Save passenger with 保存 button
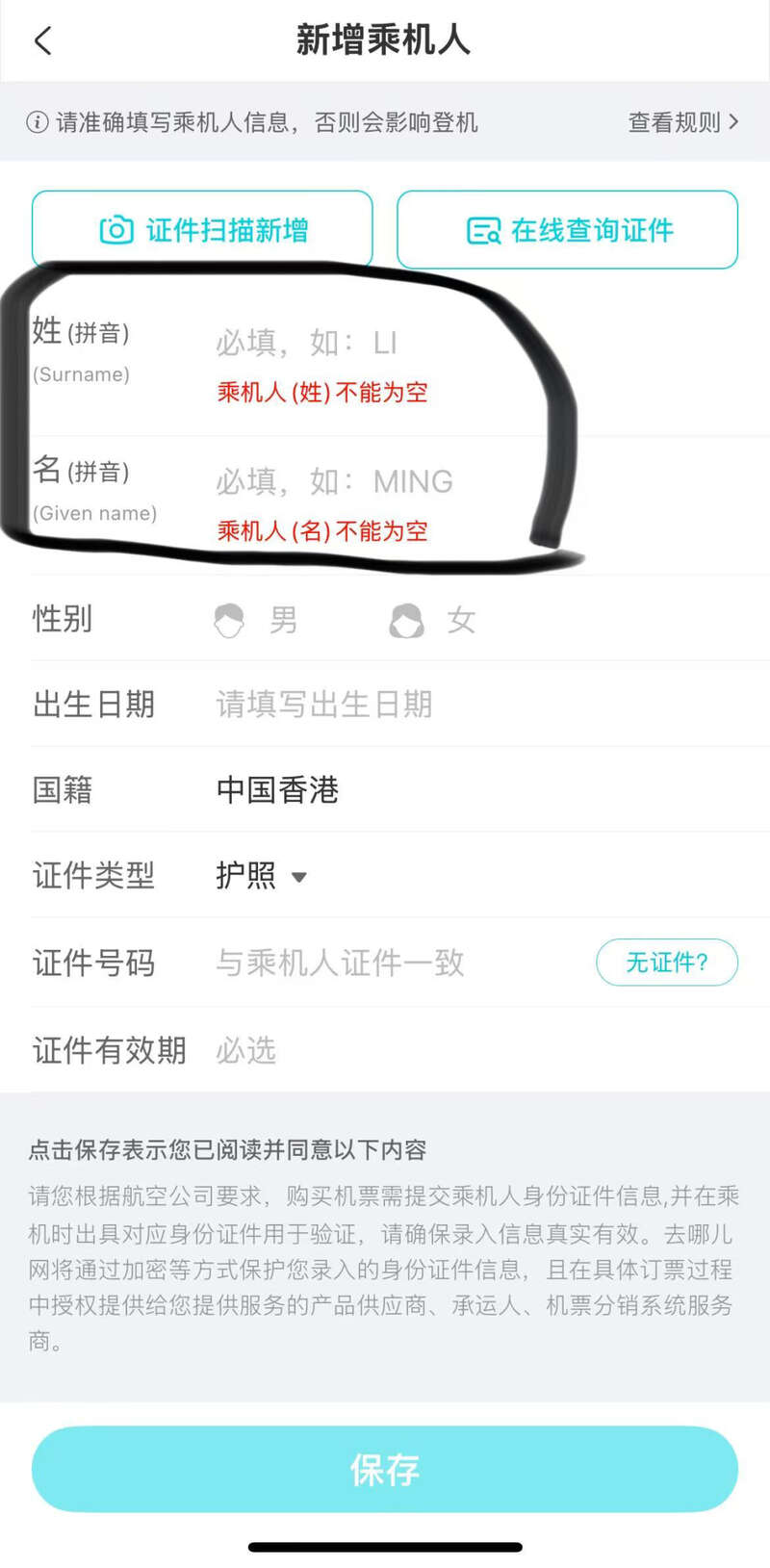 pyautogui.click(x=385, y=1469)
